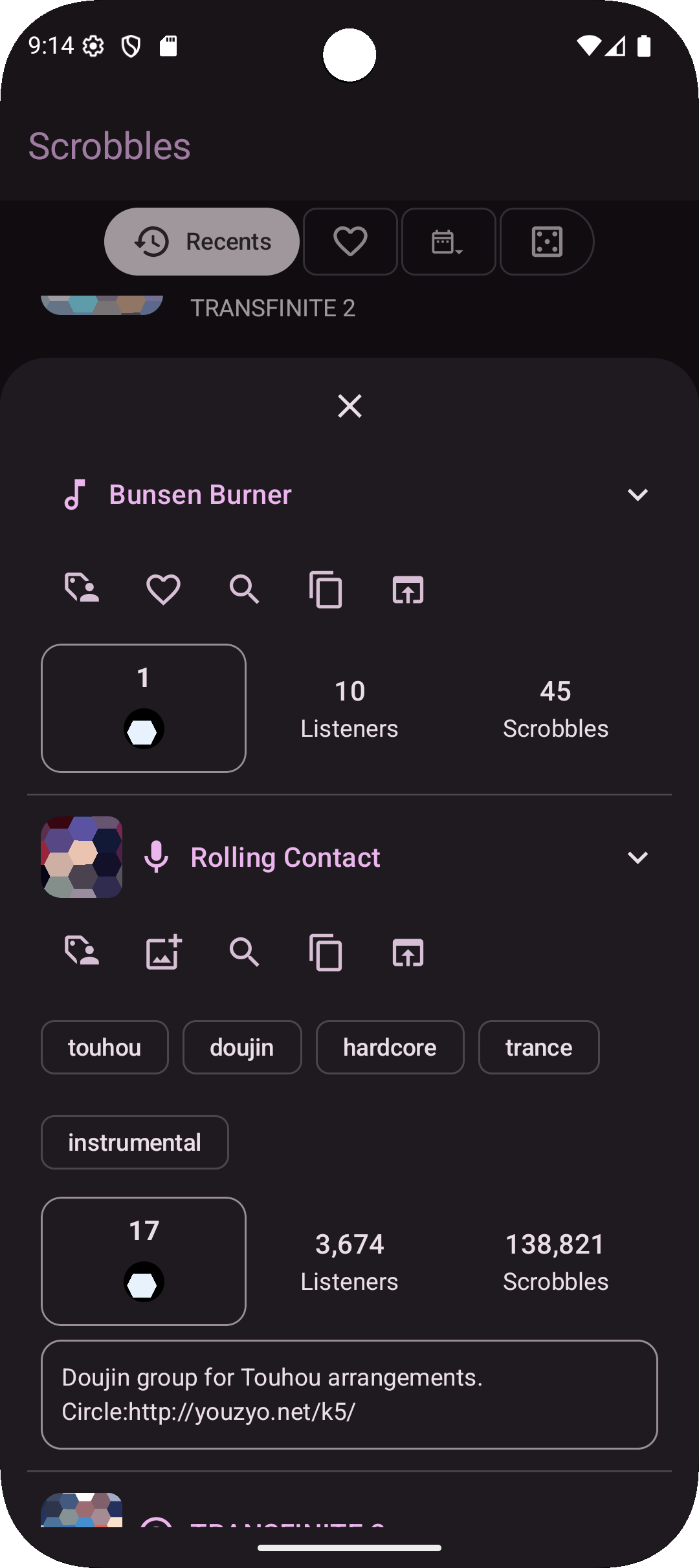
Task: Expand the Bunsen Burner track section
Action: pos(638,495)
